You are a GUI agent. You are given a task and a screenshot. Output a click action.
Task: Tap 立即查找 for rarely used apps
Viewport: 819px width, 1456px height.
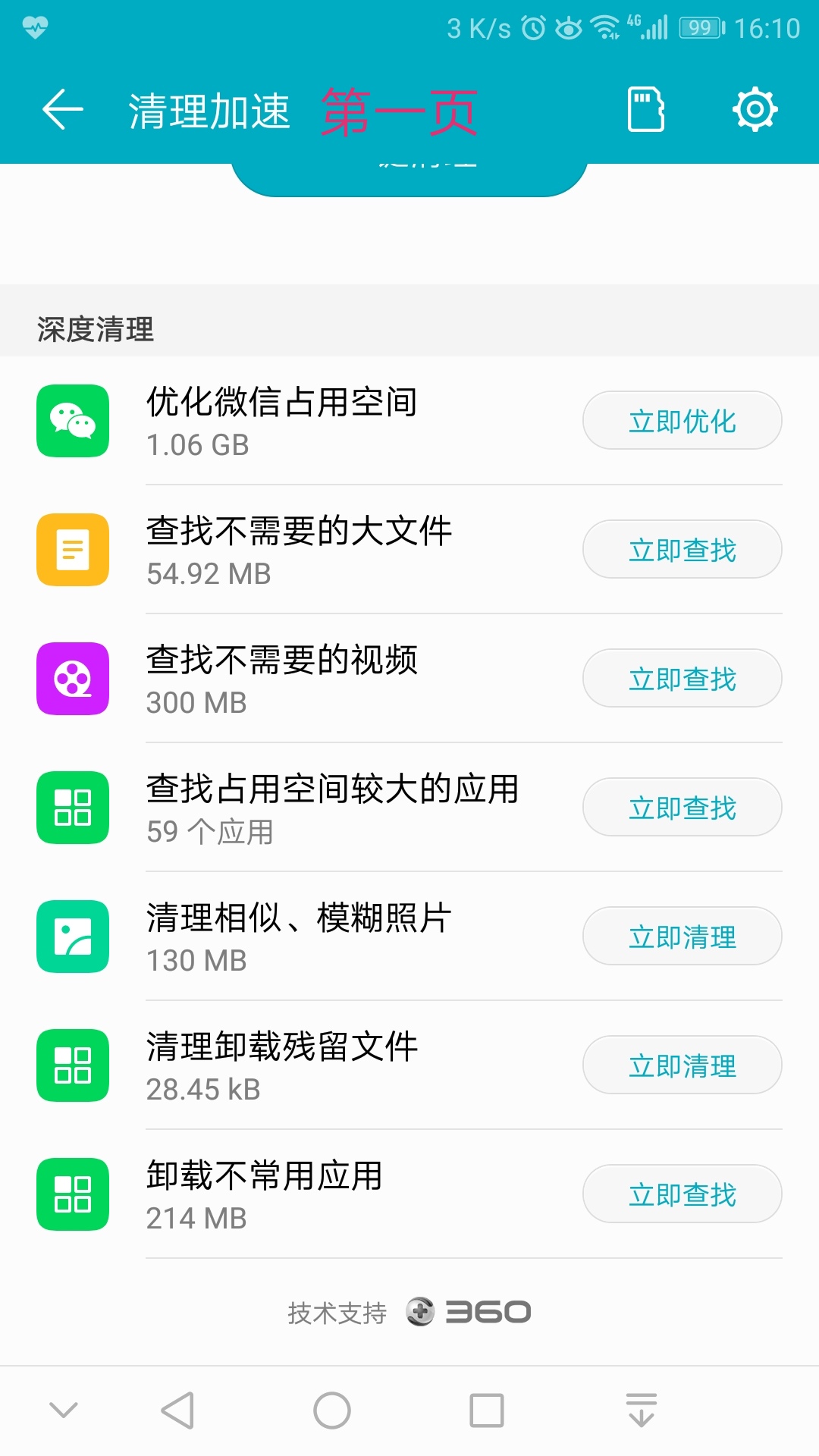[x=682, y=1194]
